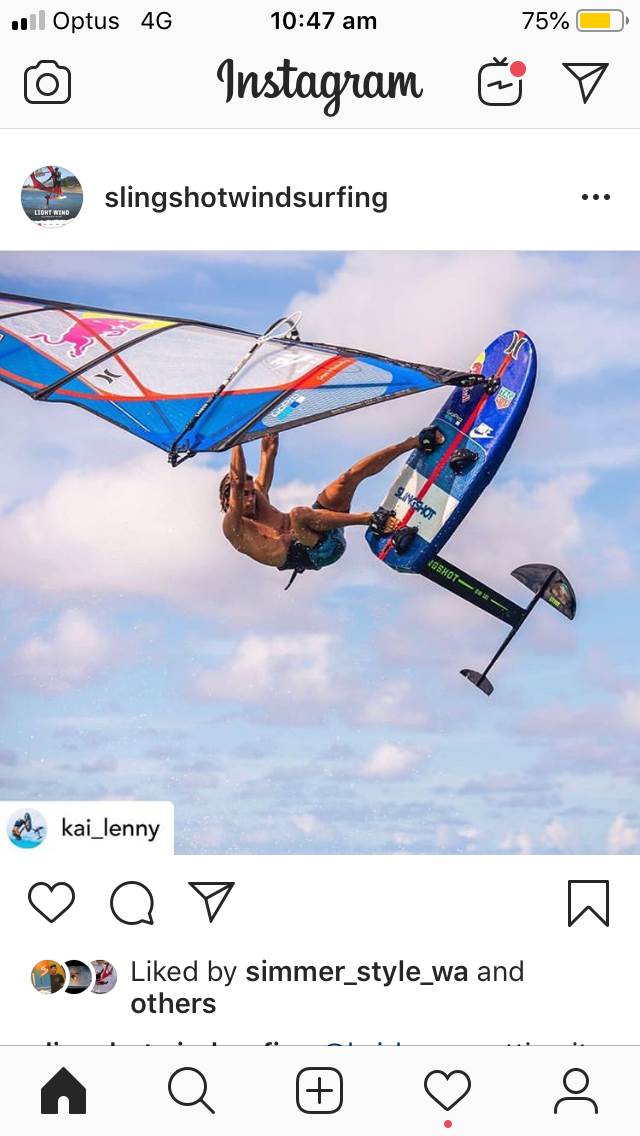Like the slingshotwindsurfing post

[51, 903]
